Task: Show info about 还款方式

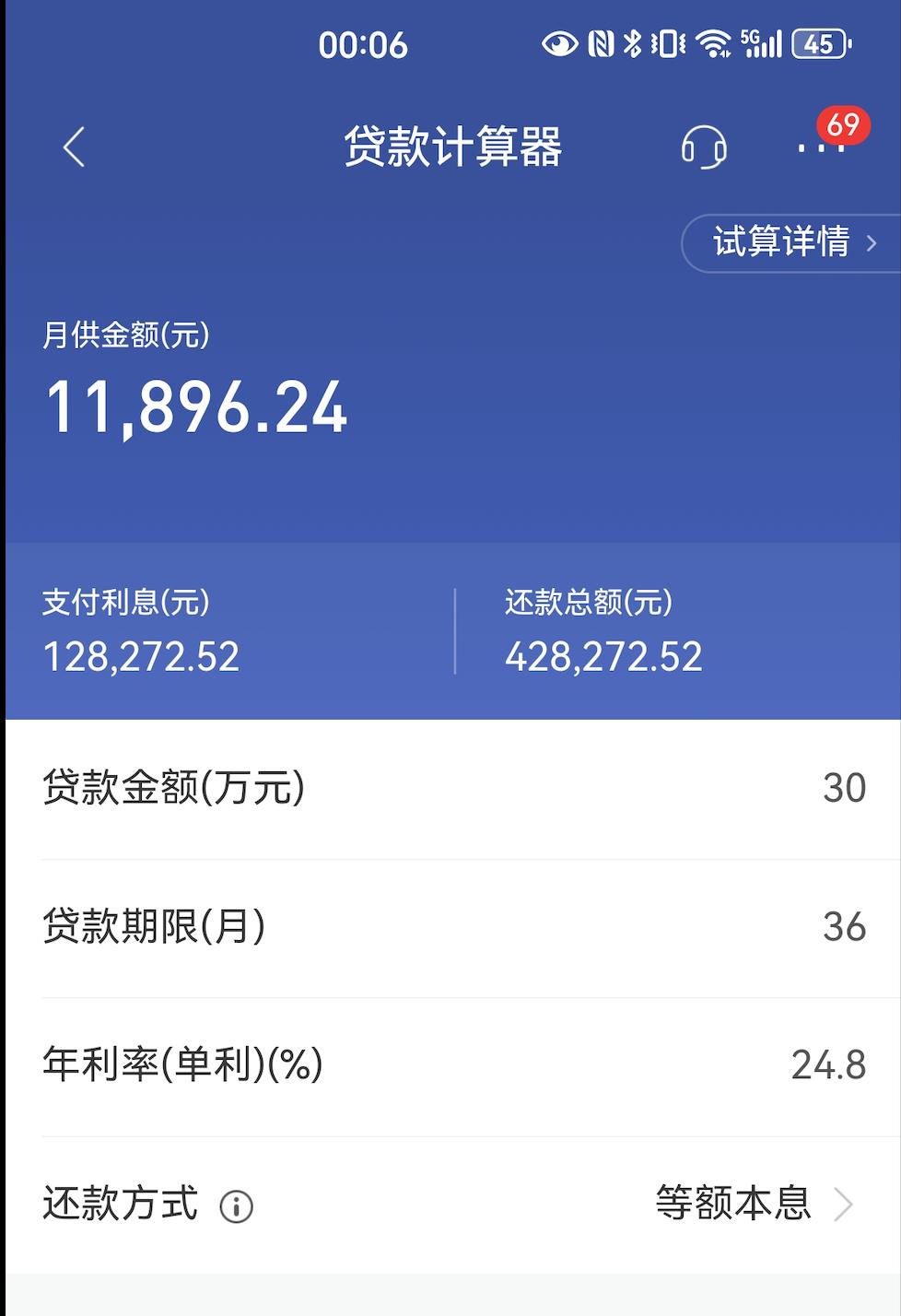Action: [x=236, y=1206]
